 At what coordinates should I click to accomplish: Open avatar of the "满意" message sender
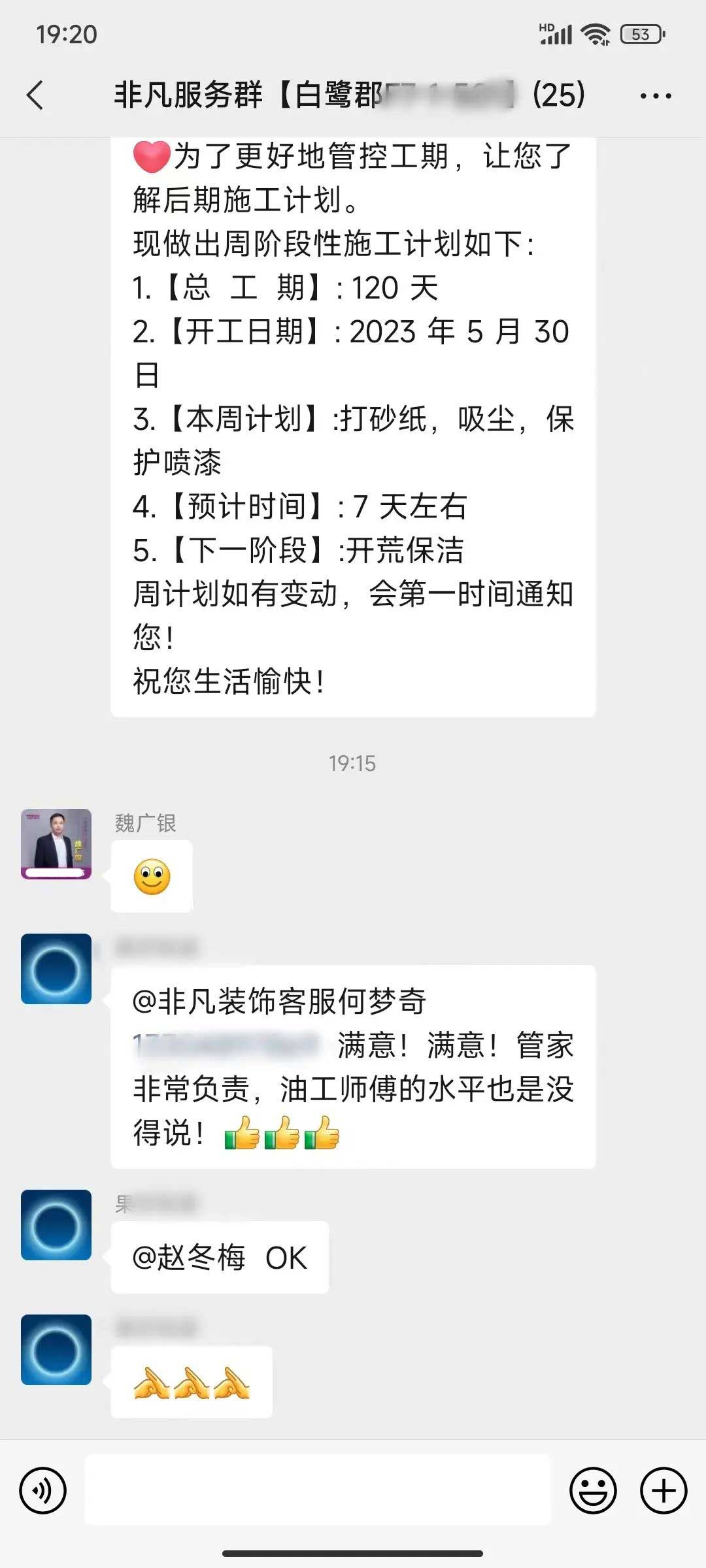pyautogui.click(x=56, y=969)
